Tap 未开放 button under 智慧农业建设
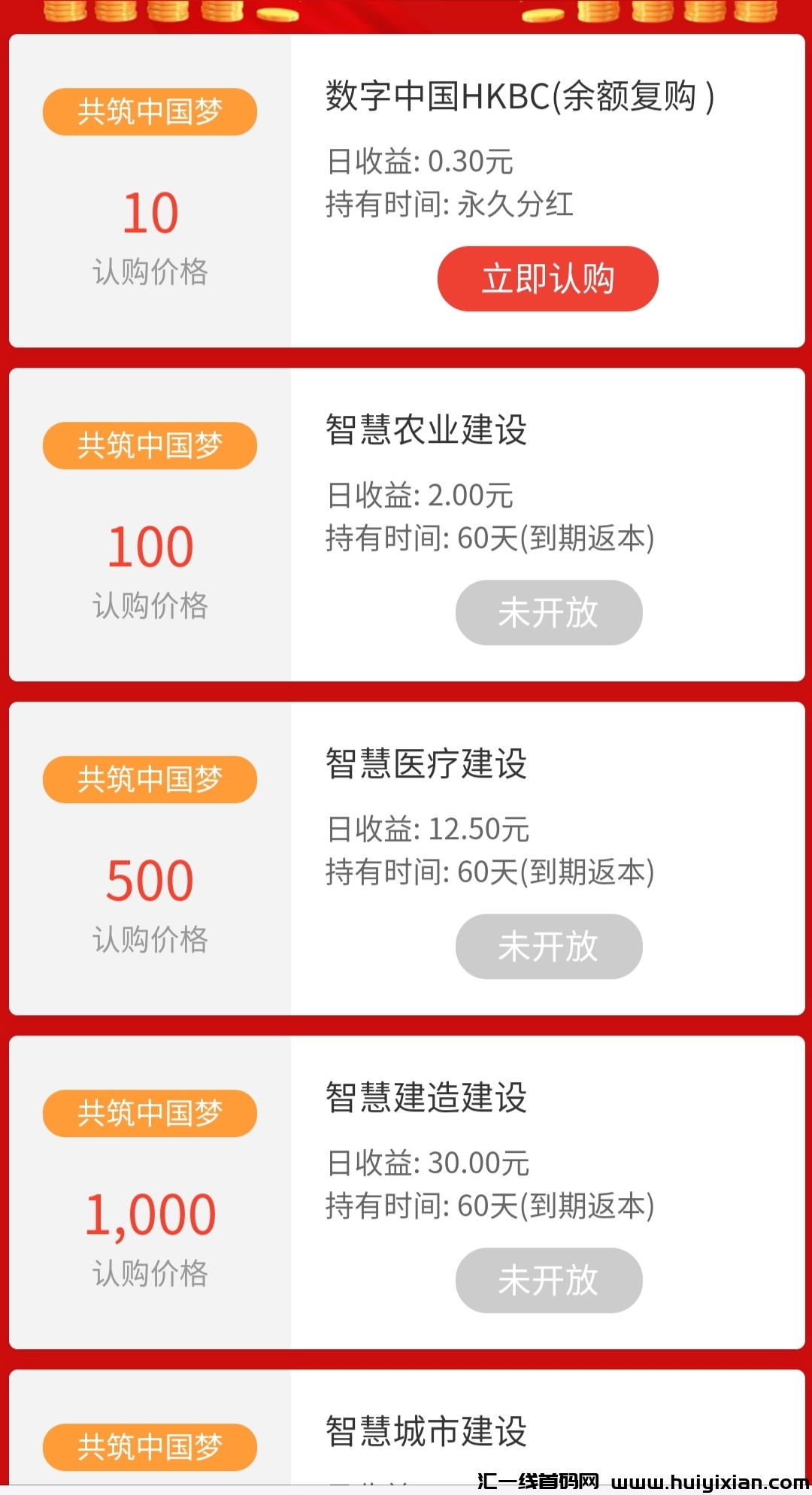 pos(548,612)
